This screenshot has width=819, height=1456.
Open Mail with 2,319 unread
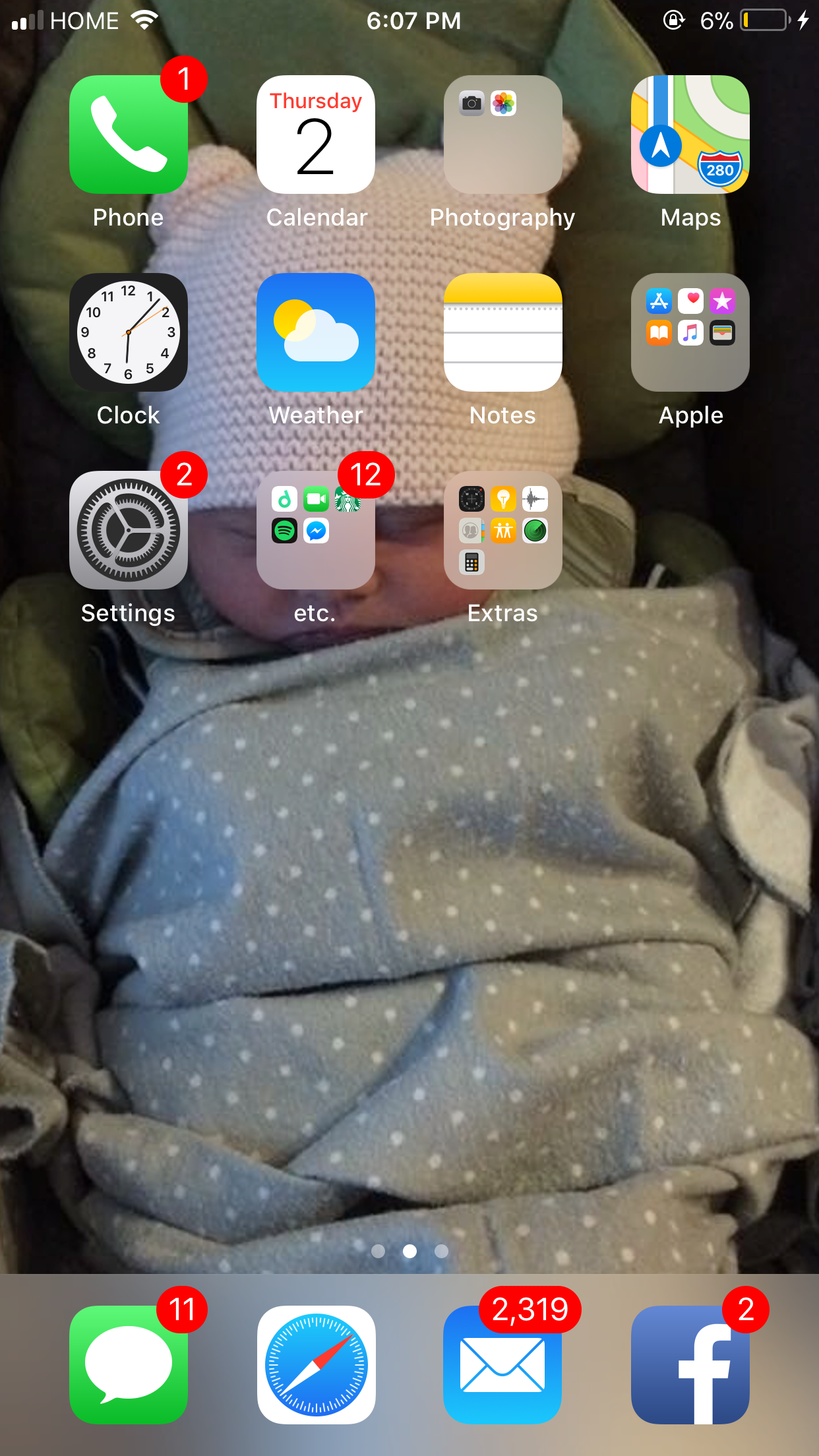click(x=503, y=1365)
